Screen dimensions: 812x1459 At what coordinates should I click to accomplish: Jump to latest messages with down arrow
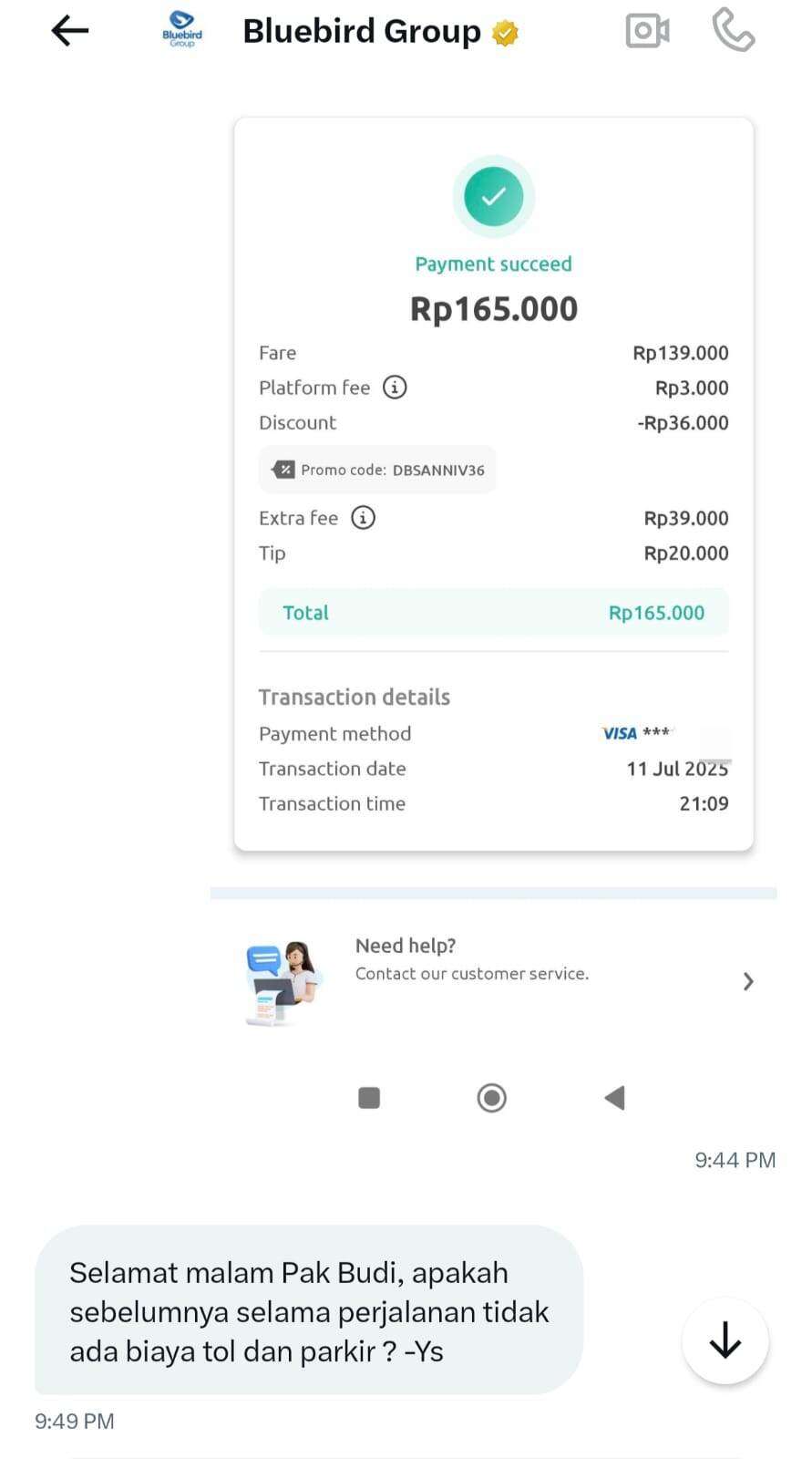725,1340
